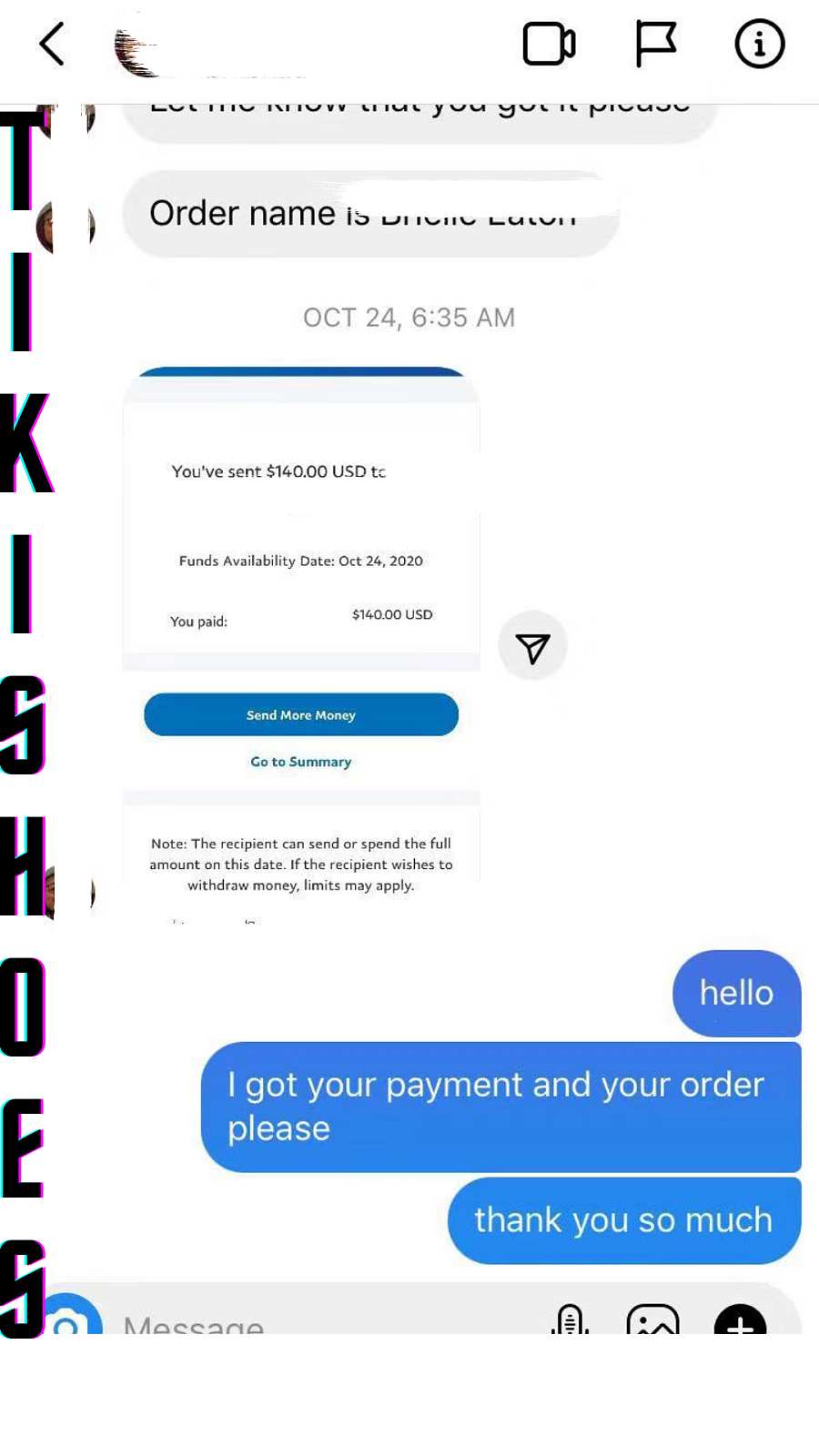Screen dimensions: 819x1456
Task: Go back to the message list
Action: coord(52,44)
